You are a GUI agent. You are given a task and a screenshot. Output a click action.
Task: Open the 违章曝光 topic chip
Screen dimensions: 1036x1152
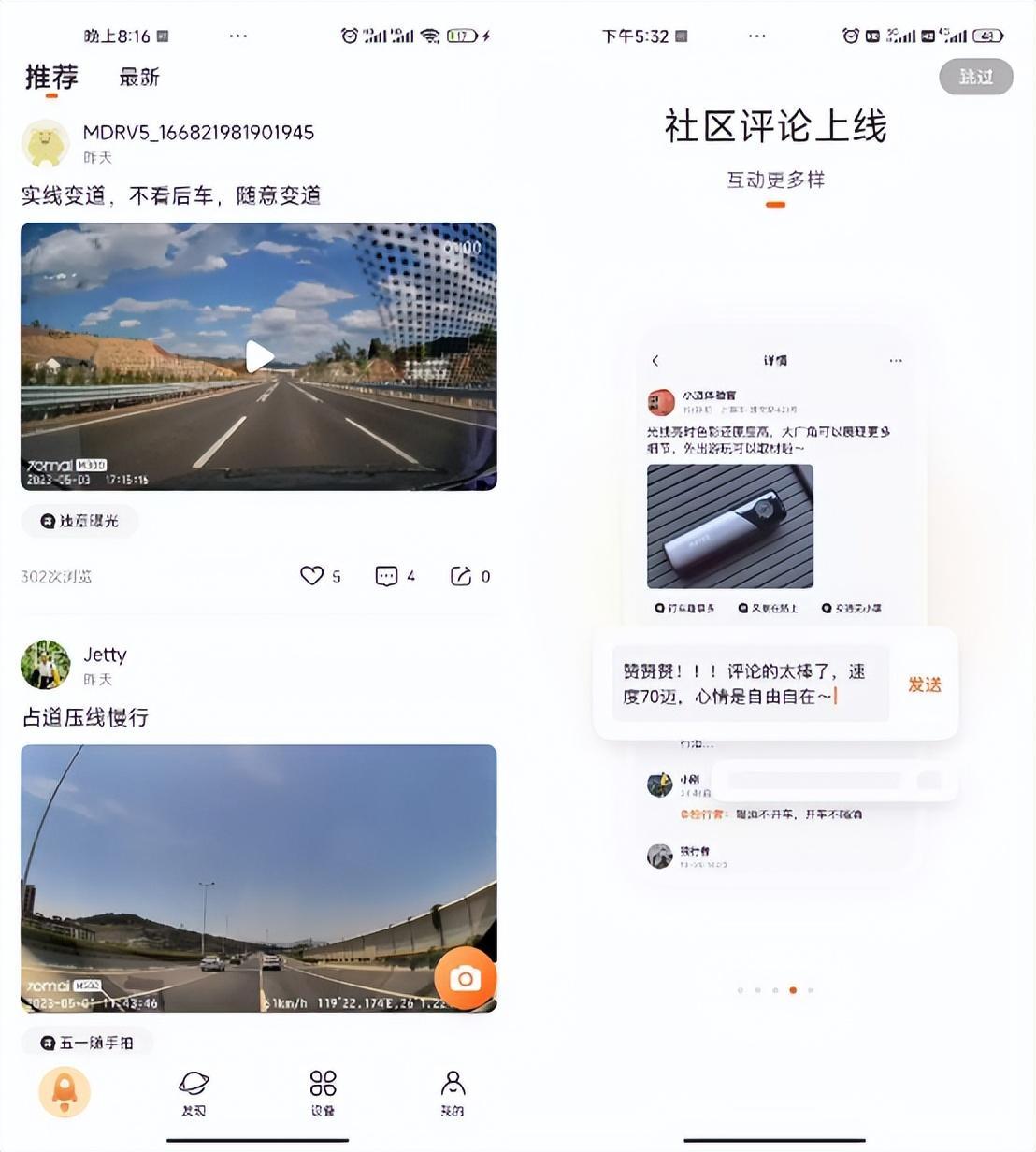click(x=80, y=521)
